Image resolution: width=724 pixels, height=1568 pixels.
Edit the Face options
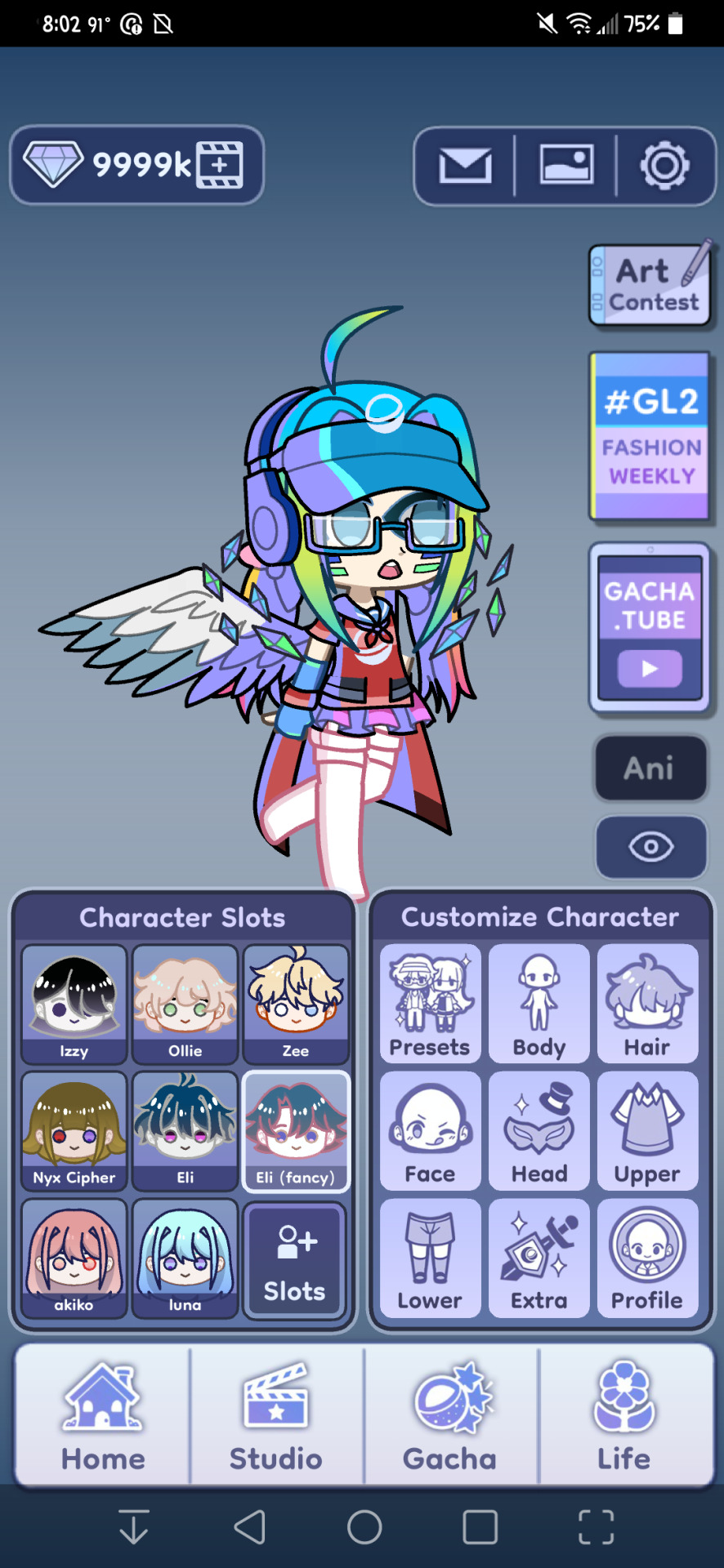(430, 1131)
